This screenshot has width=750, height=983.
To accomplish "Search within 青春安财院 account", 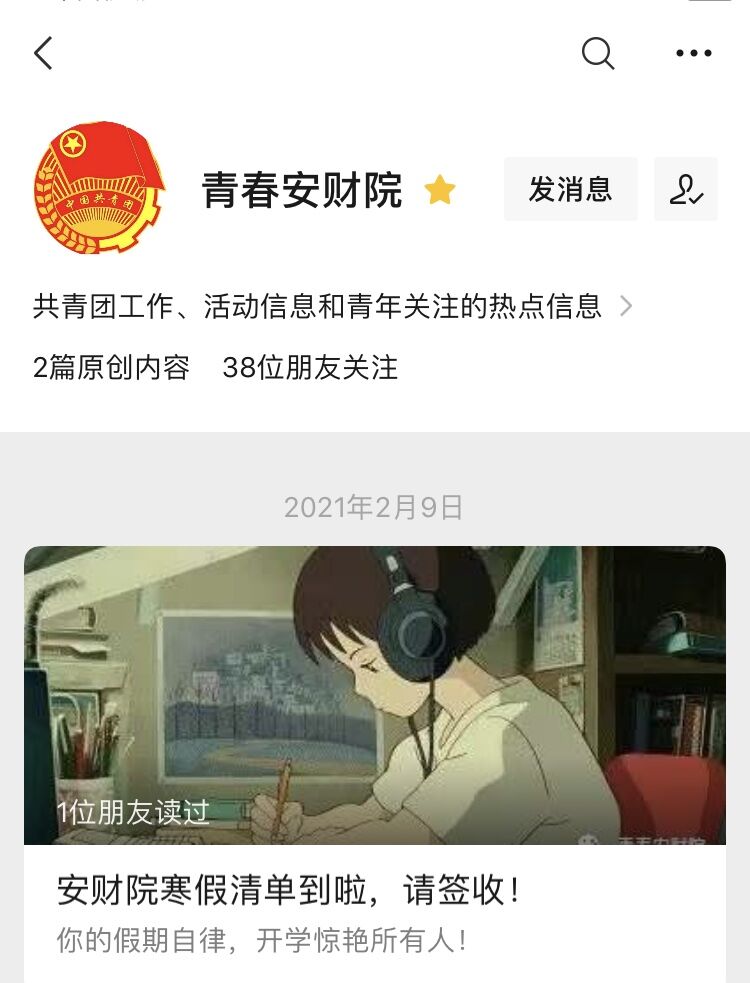I will [598, 53].
